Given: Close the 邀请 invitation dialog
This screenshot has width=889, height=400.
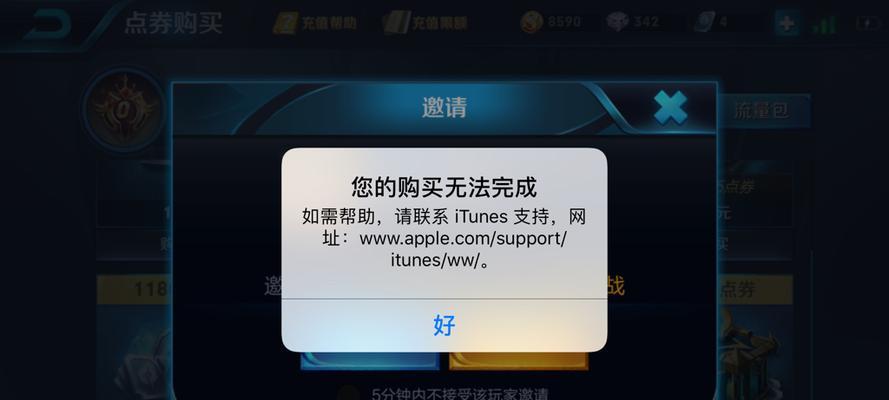Looking at the screenshot, I should coord(670,107).
